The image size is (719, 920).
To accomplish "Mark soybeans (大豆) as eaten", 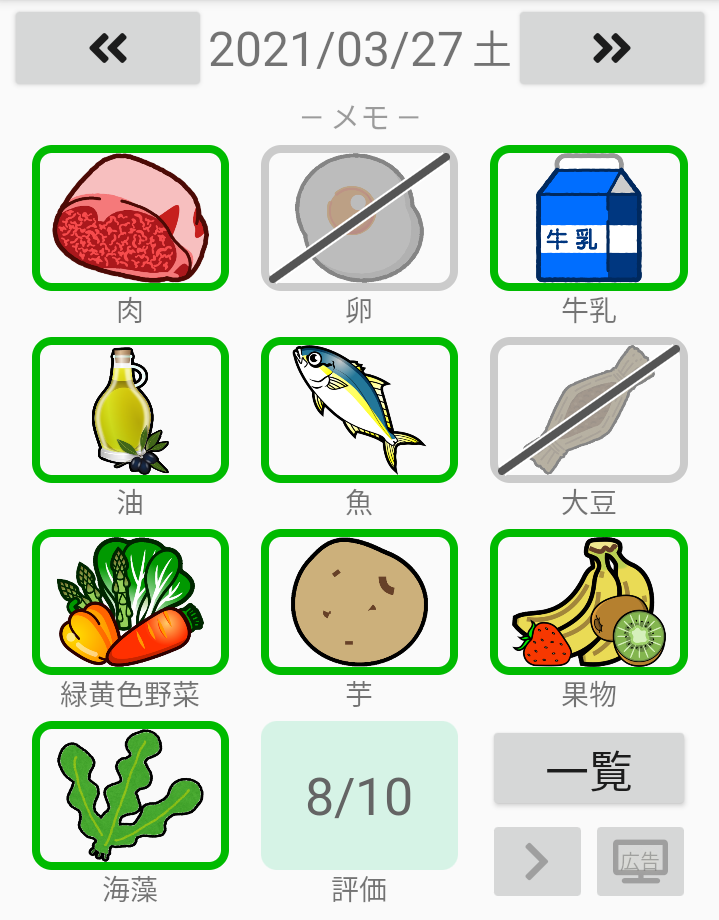I will (x=588, y=410).
